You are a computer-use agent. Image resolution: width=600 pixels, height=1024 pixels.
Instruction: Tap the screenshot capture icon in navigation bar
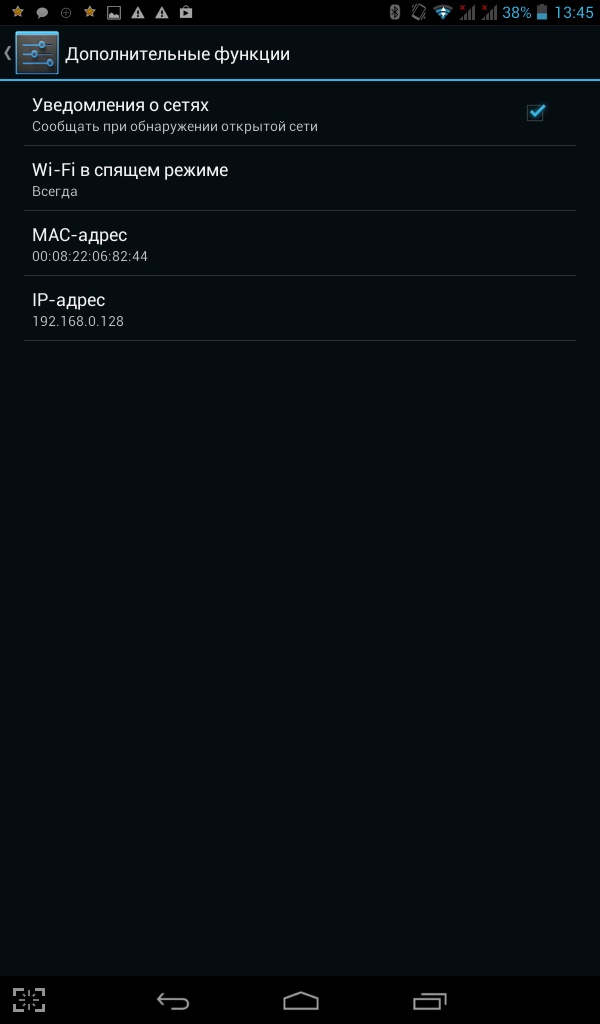[x=29, y=1000]
